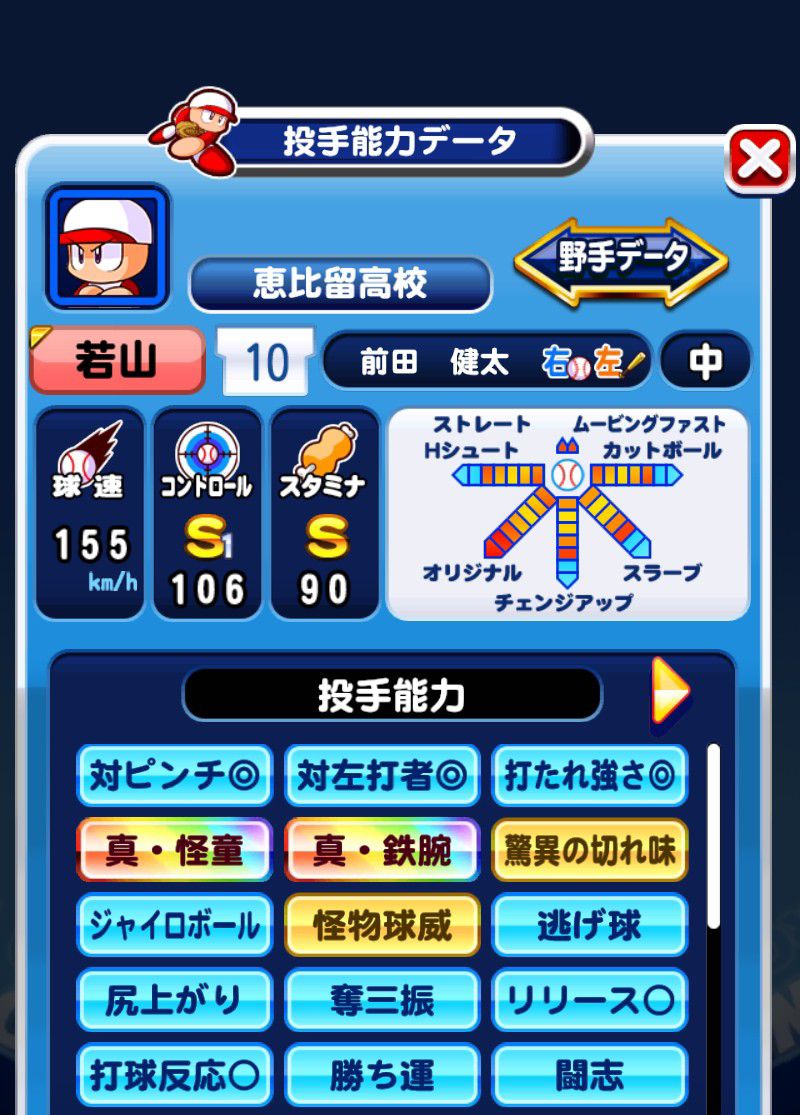View 怪物球威 ability description
Screen dimensions: 800x1115
(x=382, y=925)
